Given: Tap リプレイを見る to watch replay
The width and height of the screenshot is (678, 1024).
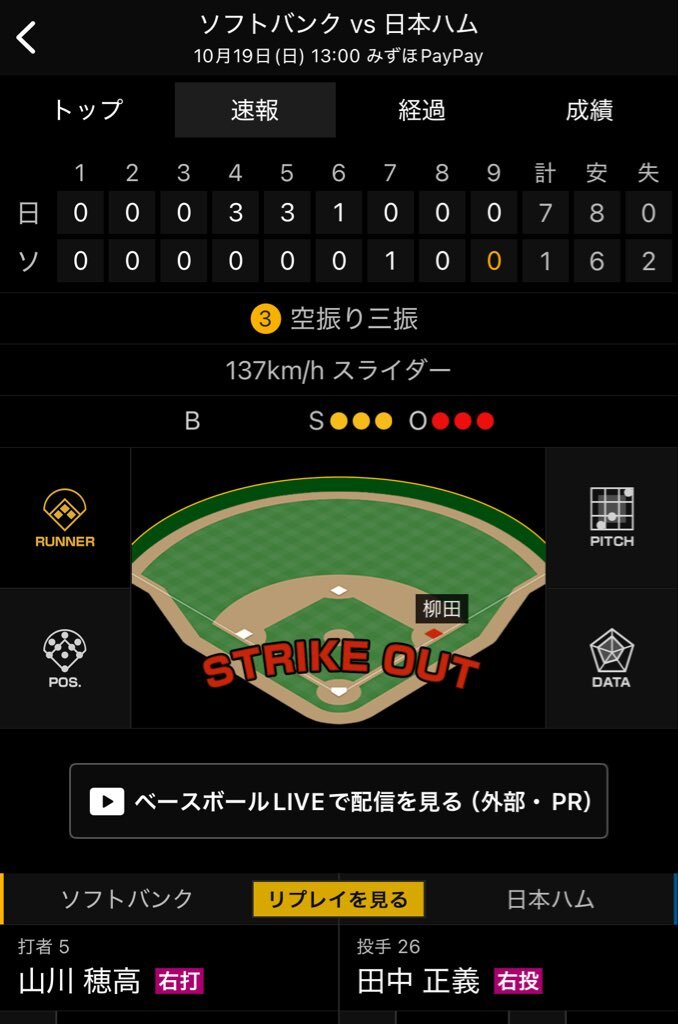Looking at the screenshot, I should (x=338, y=899).
